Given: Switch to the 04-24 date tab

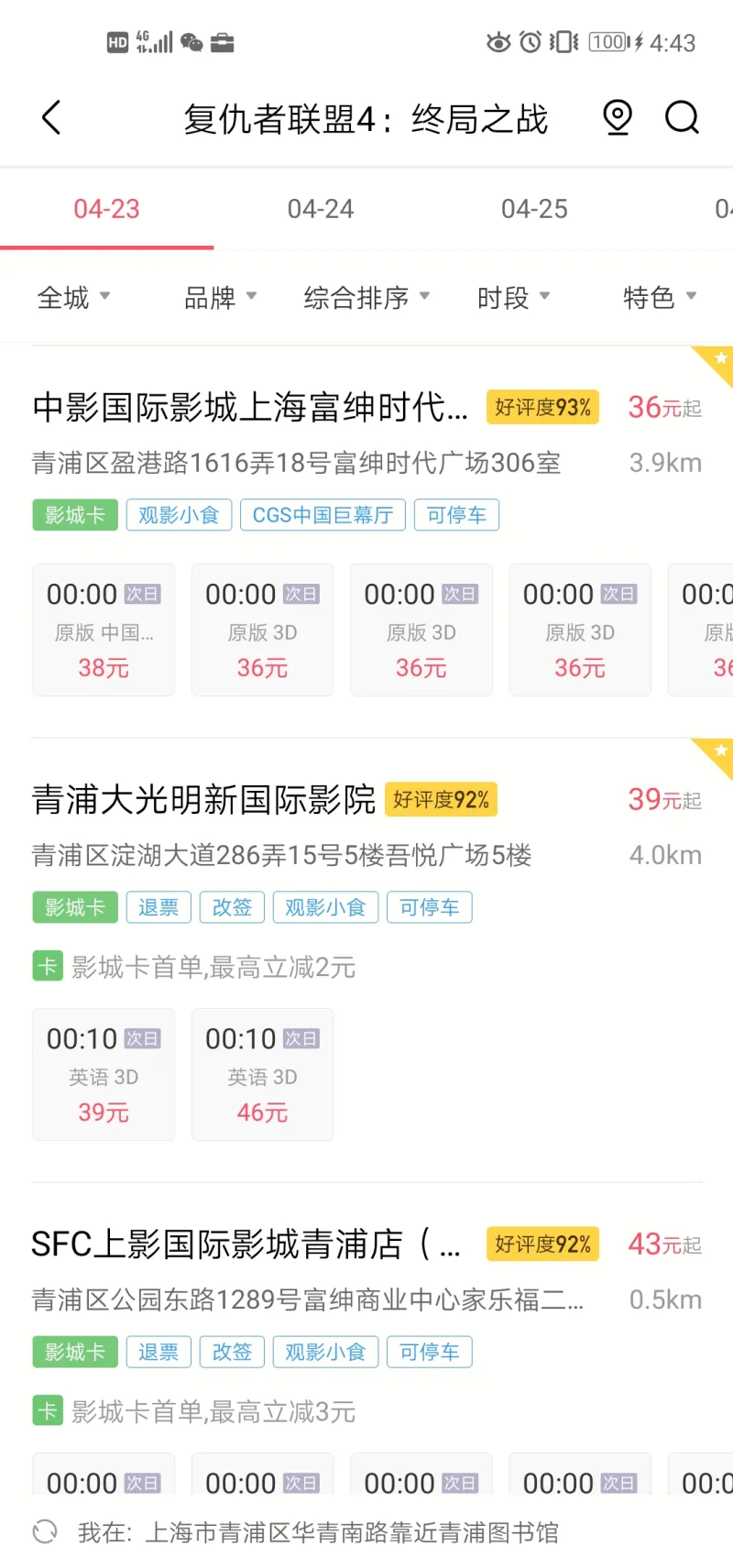Looking at the screenshot, I should [321, 209].
